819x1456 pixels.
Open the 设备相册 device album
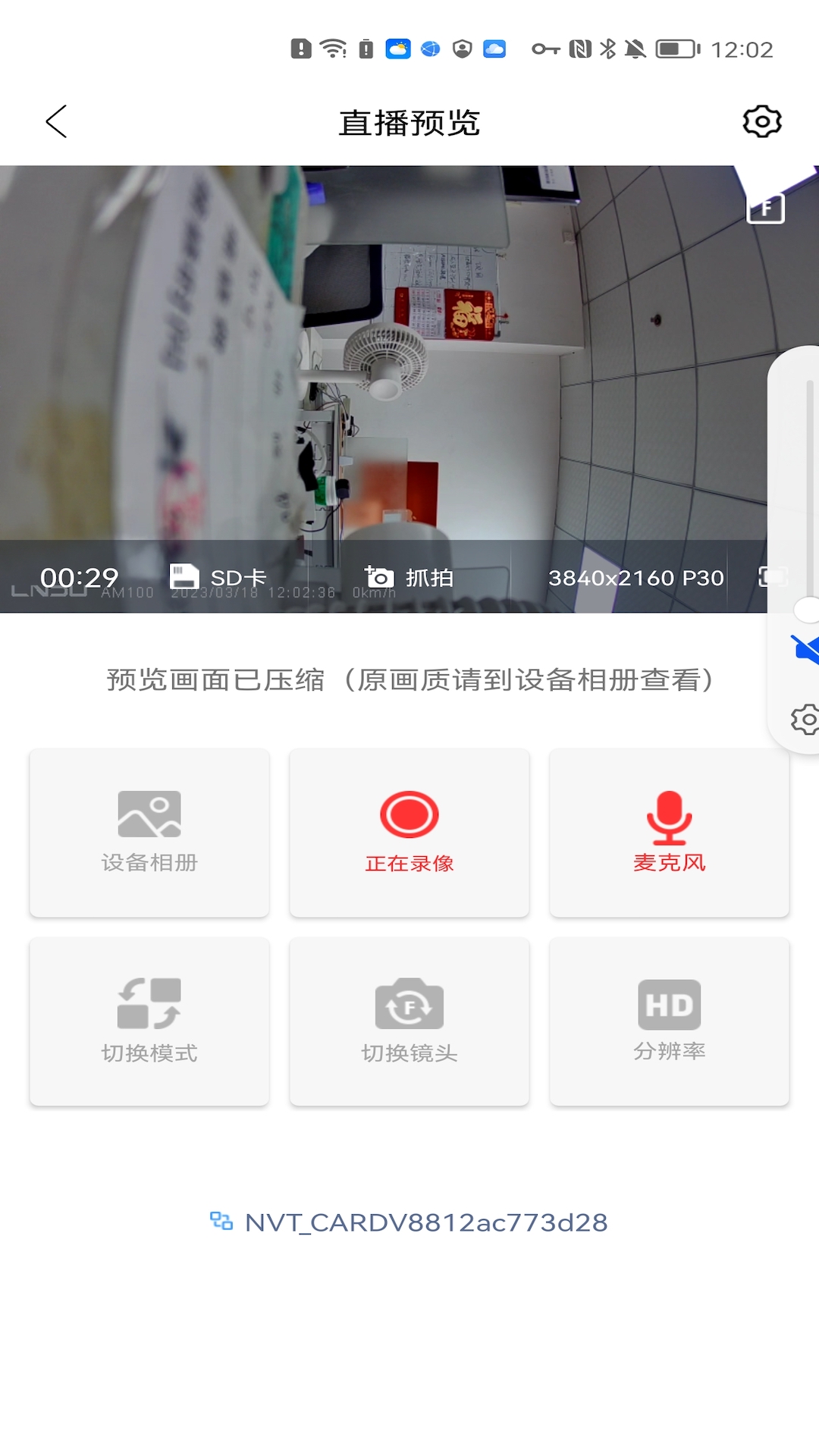[149, 832]
